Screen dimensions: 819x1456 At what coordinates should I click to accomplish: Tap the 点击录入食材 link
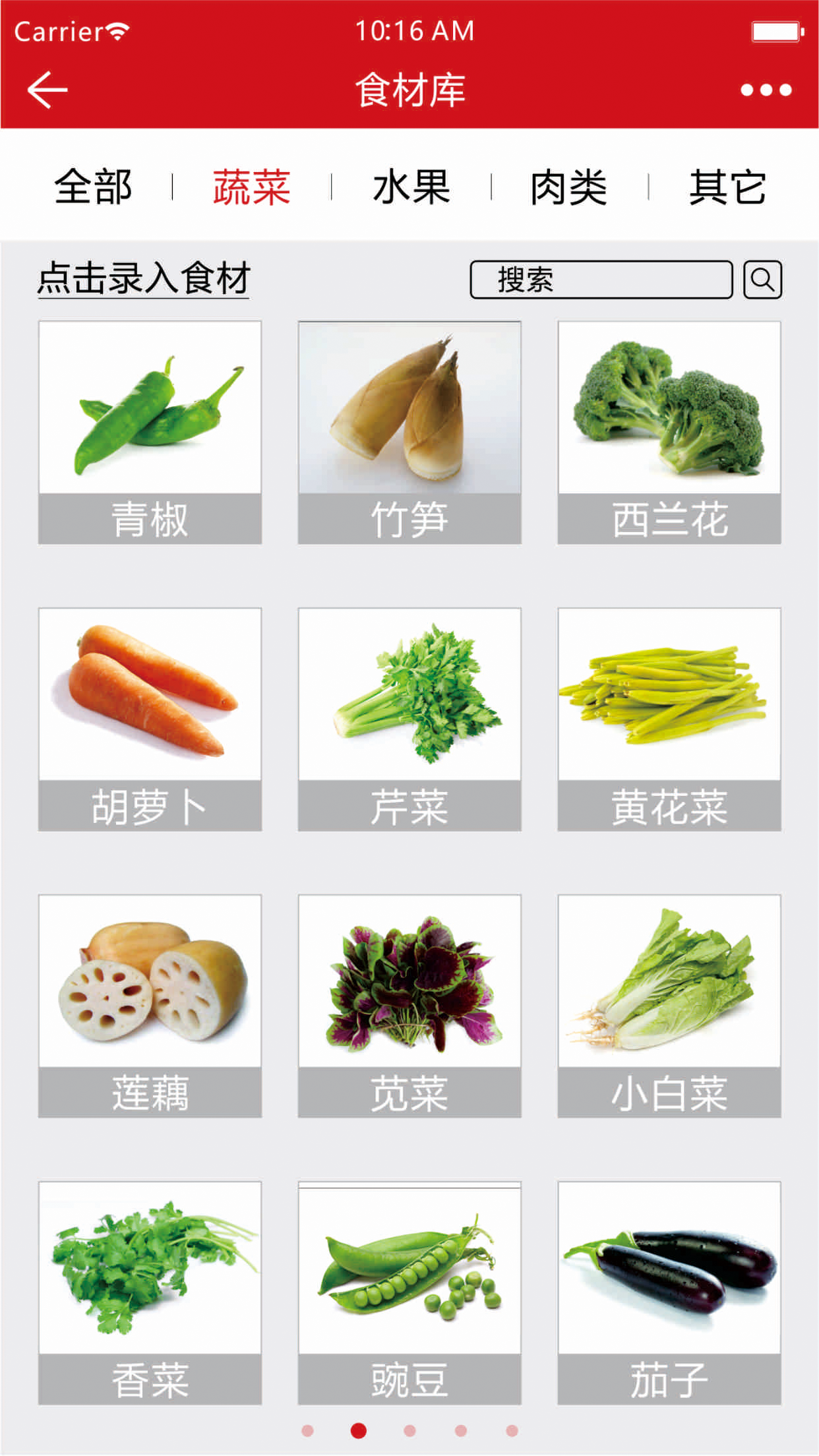[144, 278]
